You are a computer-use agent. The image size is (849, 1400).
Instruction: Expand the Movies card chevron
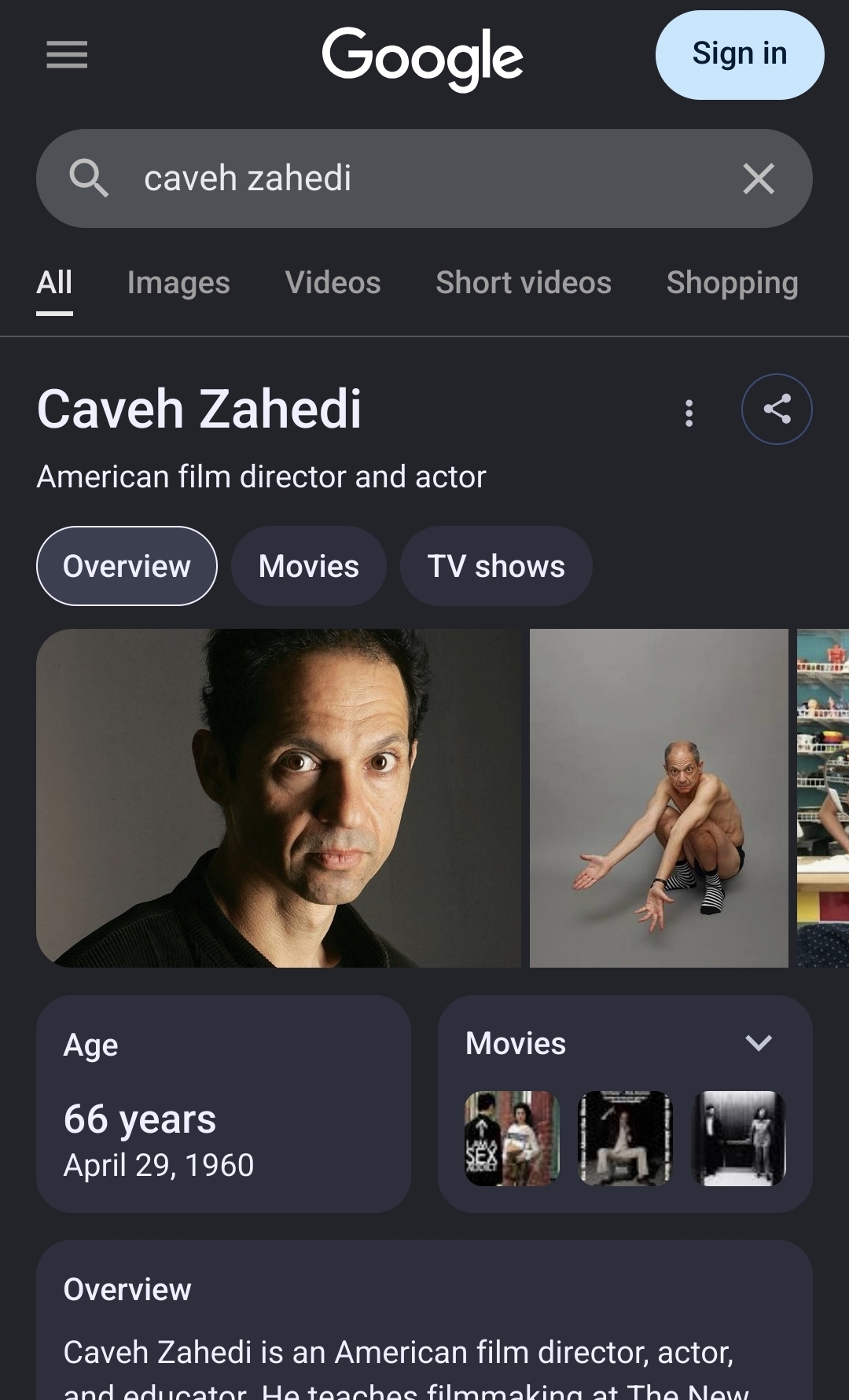click(x=759, y=1043)
